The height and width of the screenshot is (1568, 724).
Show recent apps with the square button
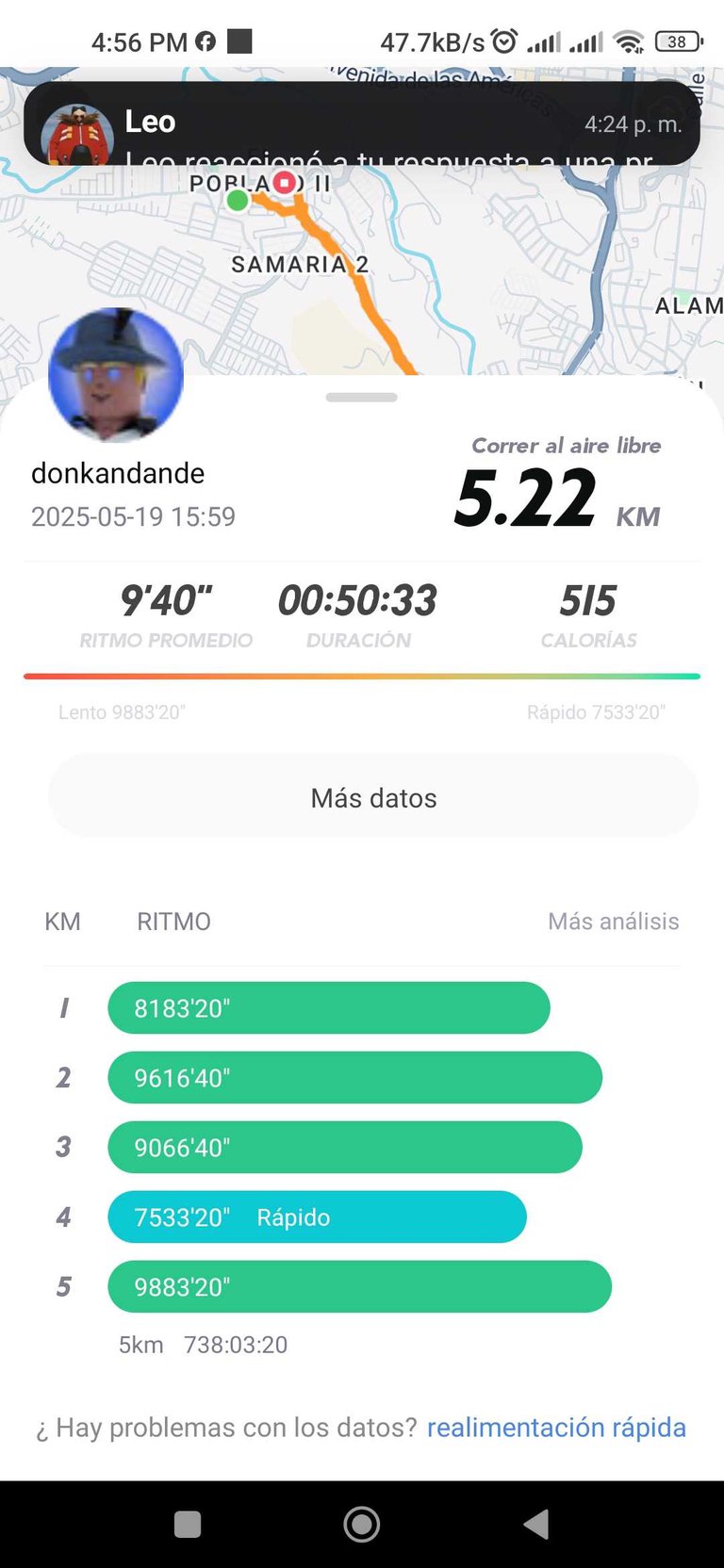pyautogui.click(x=188, y=1524)
